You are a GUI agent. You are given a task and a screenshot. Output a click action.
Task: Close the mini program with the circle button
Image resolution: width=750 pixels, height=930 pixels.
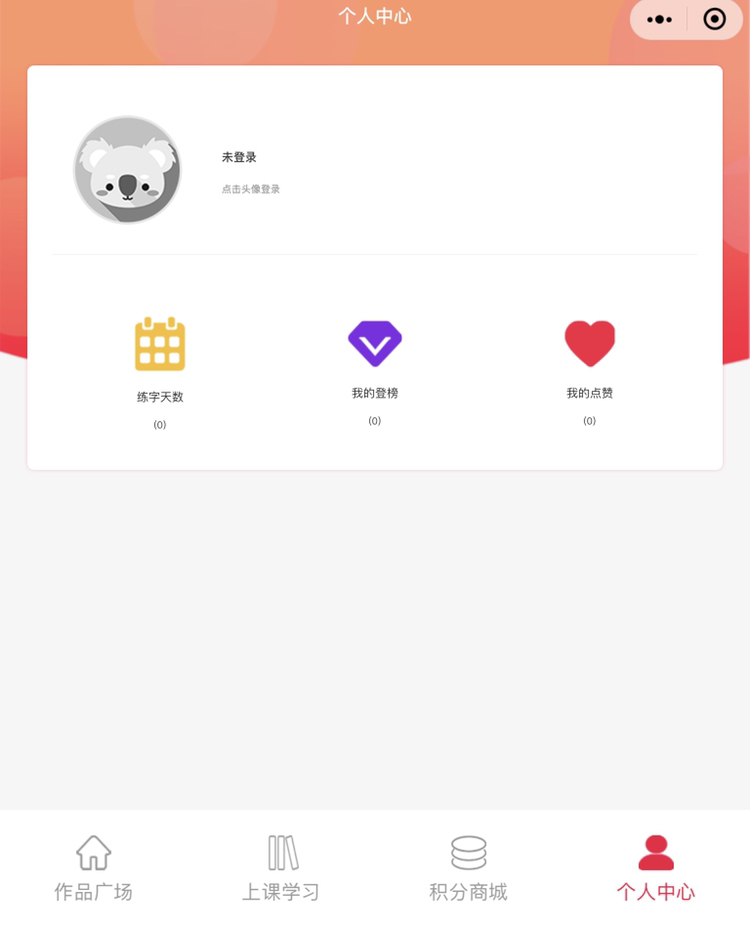pos(714,19)
